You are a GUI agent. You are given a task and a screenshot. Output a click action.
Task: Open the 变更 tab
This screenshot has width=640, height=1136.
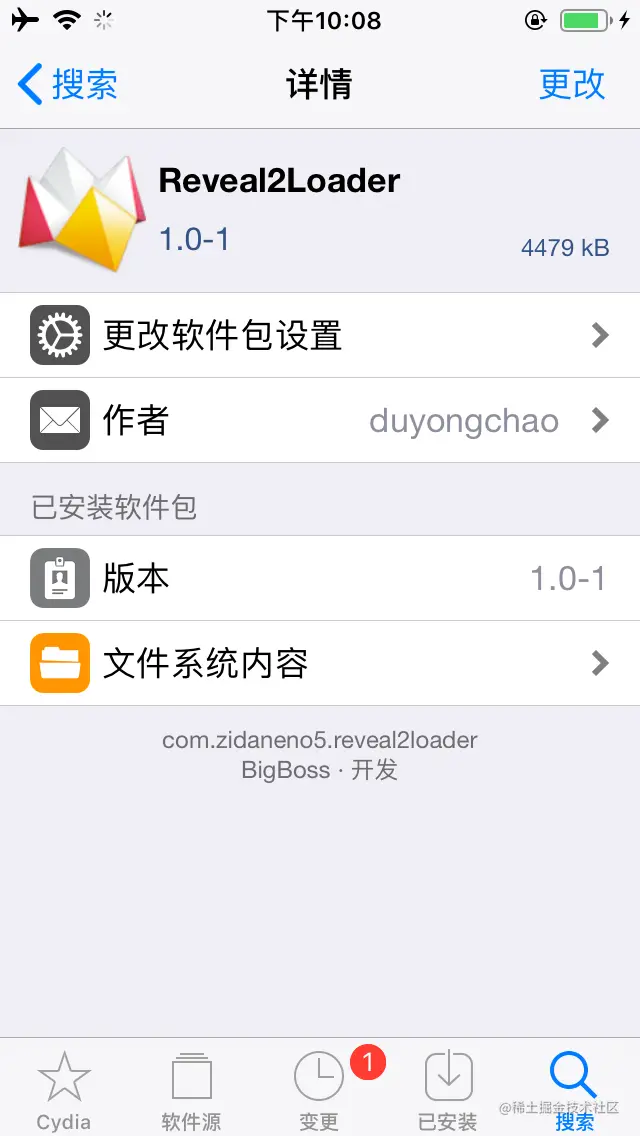(x=319, y=1090)
